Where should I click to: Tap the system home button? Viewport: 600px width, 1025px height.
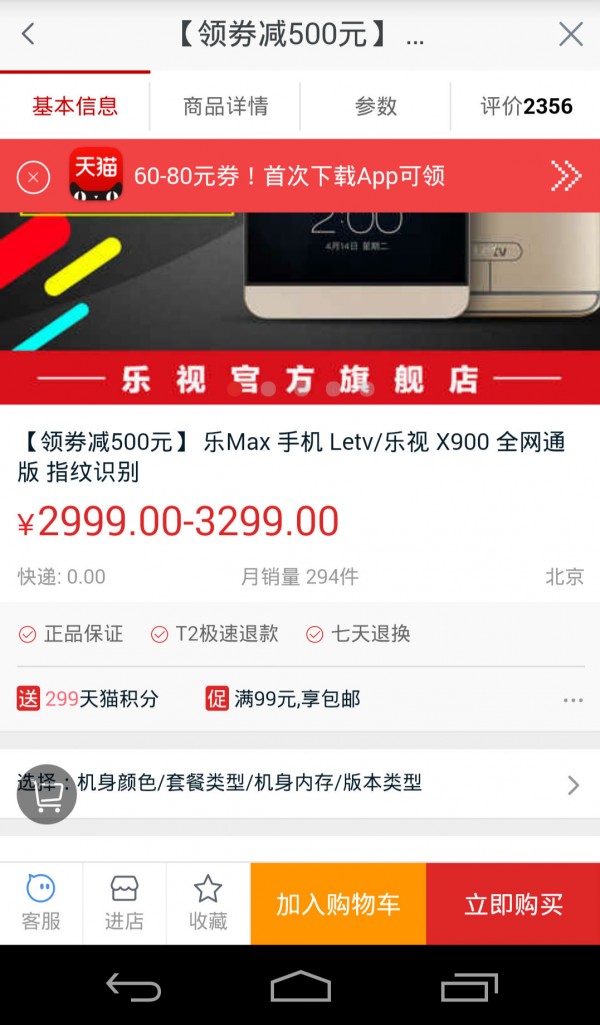click(300, 986)
